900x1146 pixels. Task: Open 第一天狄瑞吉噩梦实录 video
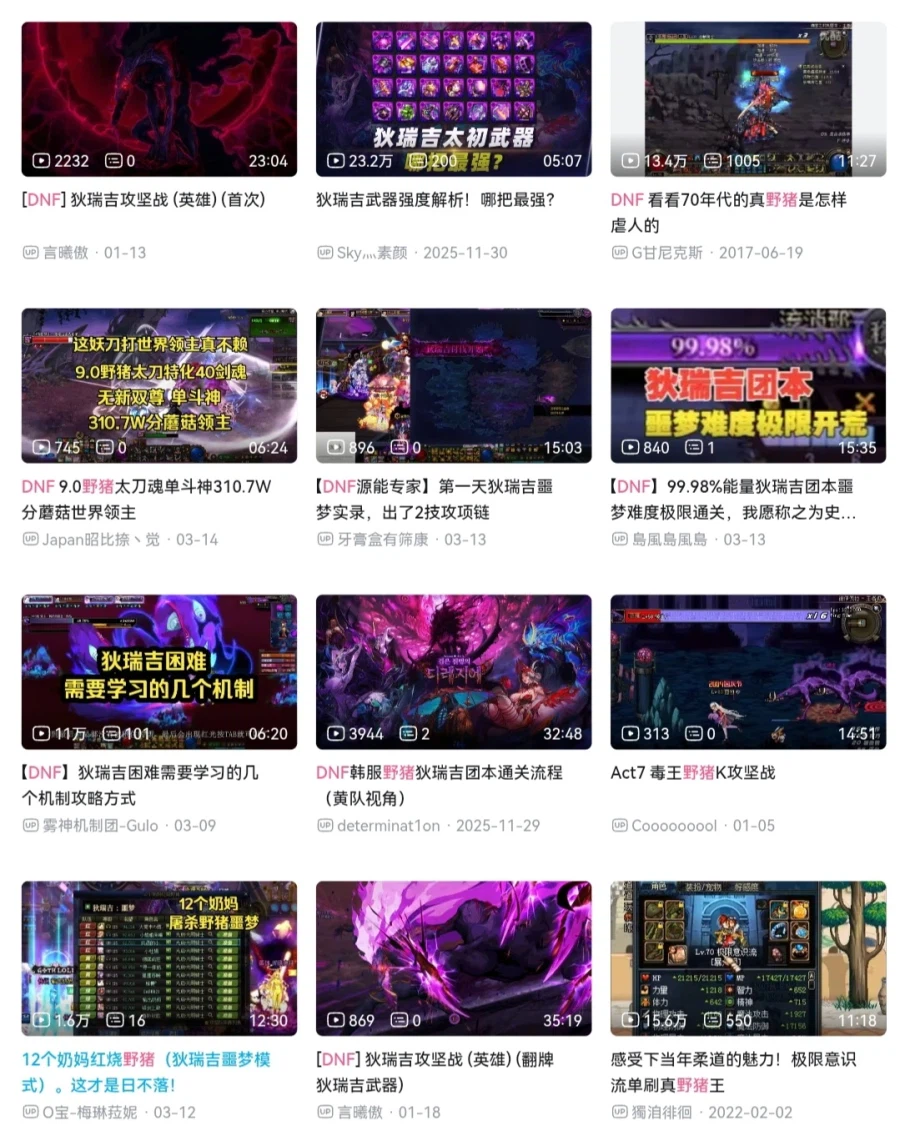[453, 386]
